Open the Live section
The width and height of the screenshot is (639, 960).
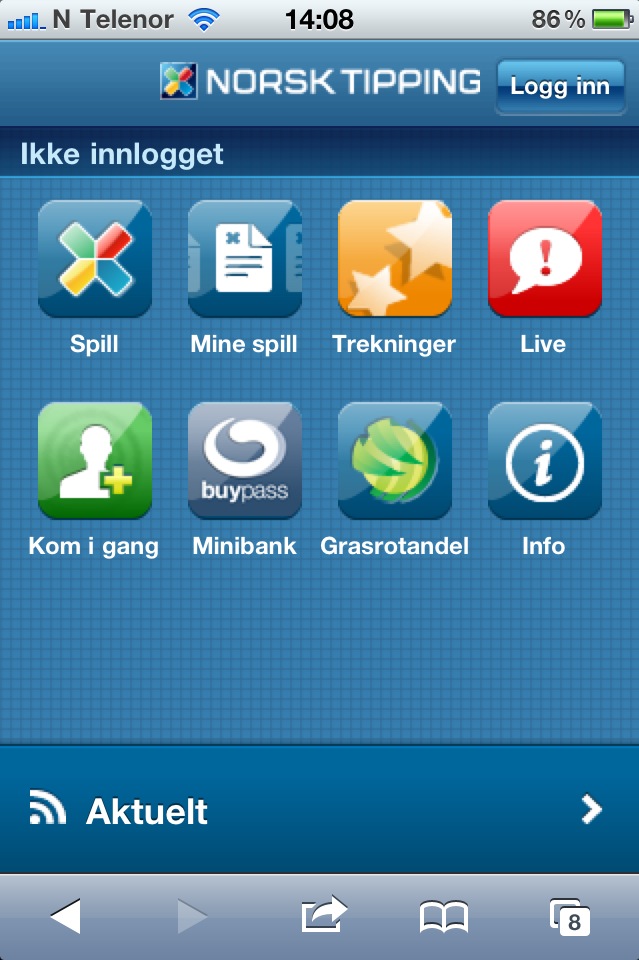[x=544, y=259]
